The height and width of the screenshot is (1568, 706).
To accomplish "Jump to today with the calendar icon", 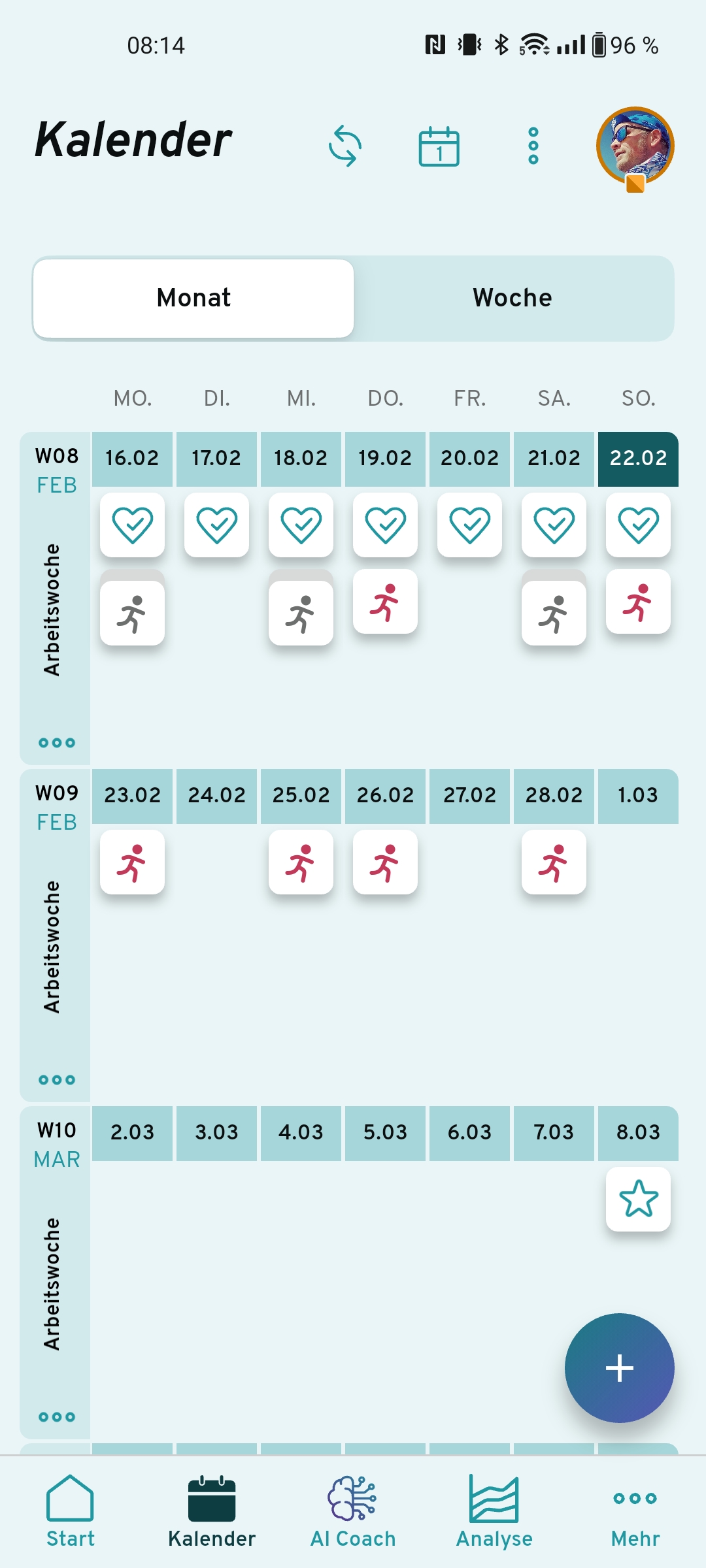I will click(439, 146).
